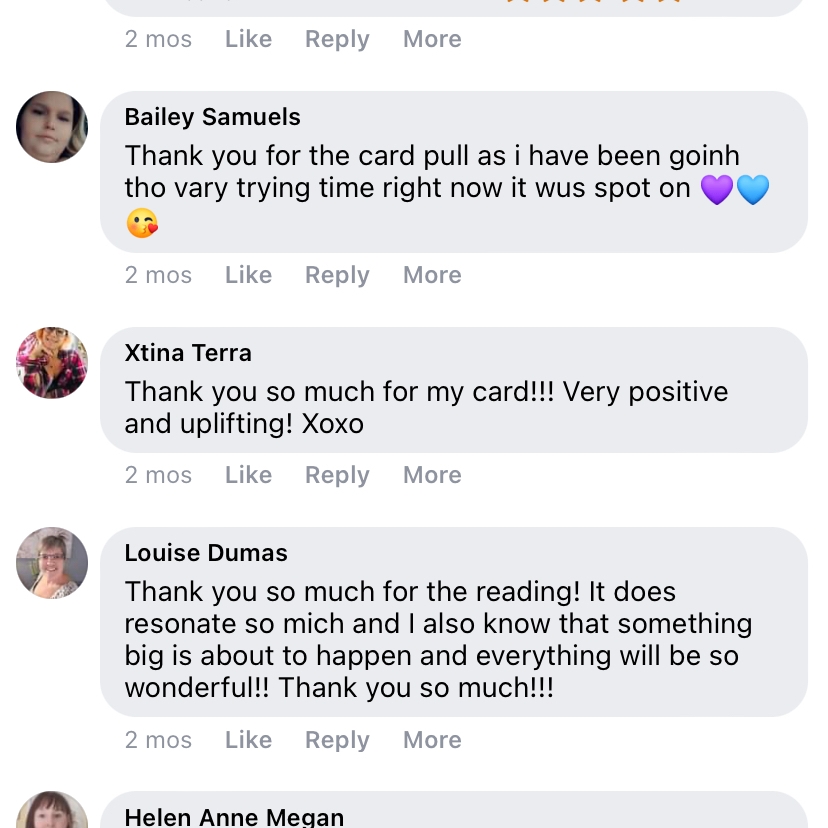Tap the Xtina Terra name link
The image size is (828, 828).
click(x=188, y=353)
